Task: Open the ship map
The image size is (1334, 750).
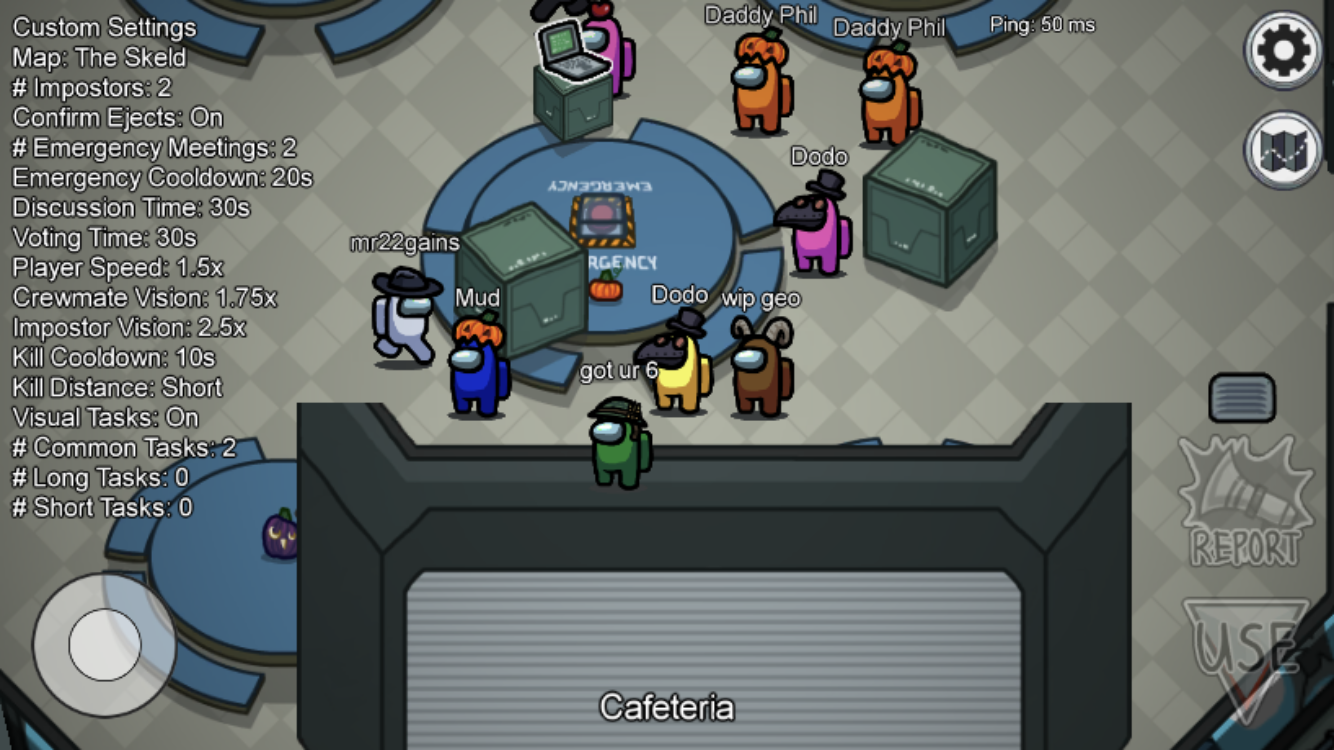Action: coord(1283,151)
